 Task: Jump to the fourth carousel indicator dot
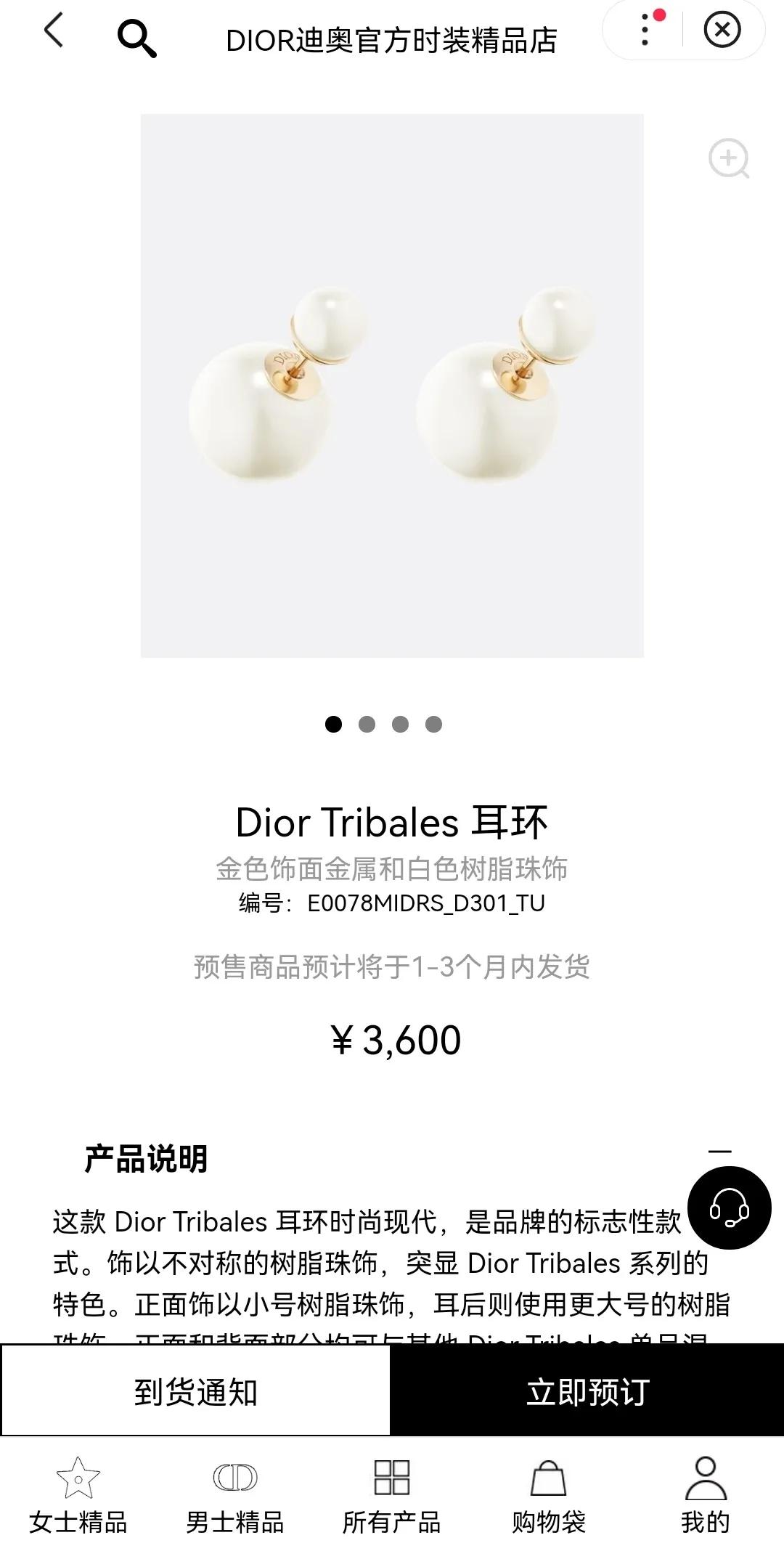point(434,723)
